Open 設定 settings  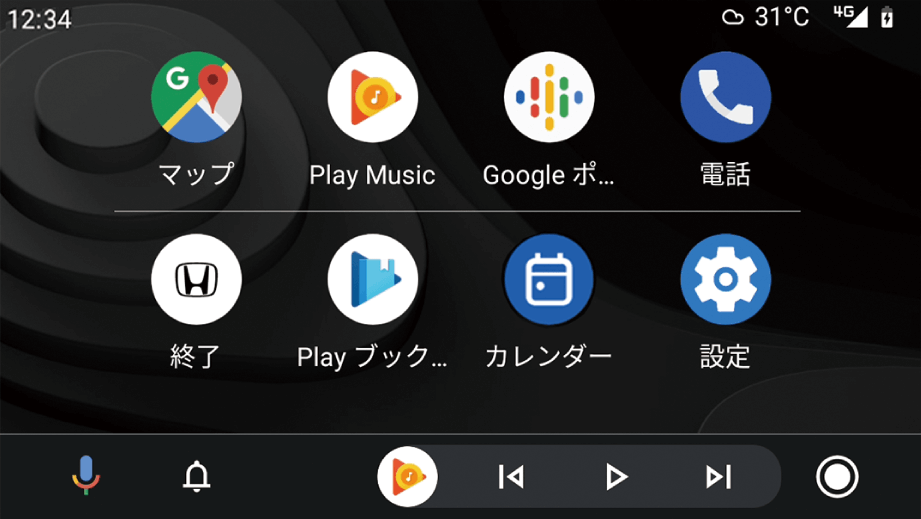(725, 280)
